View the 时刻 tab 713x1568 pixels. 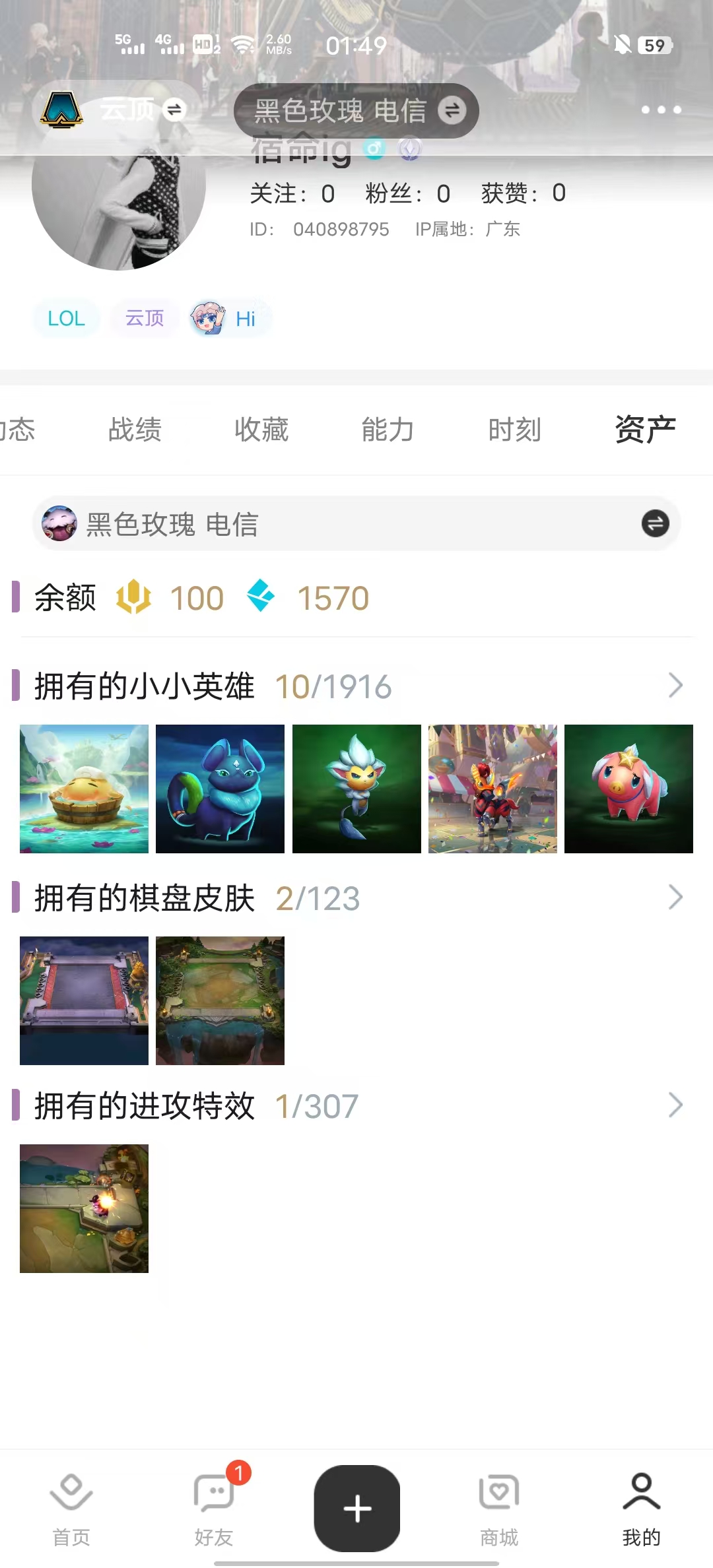[514, 430]
